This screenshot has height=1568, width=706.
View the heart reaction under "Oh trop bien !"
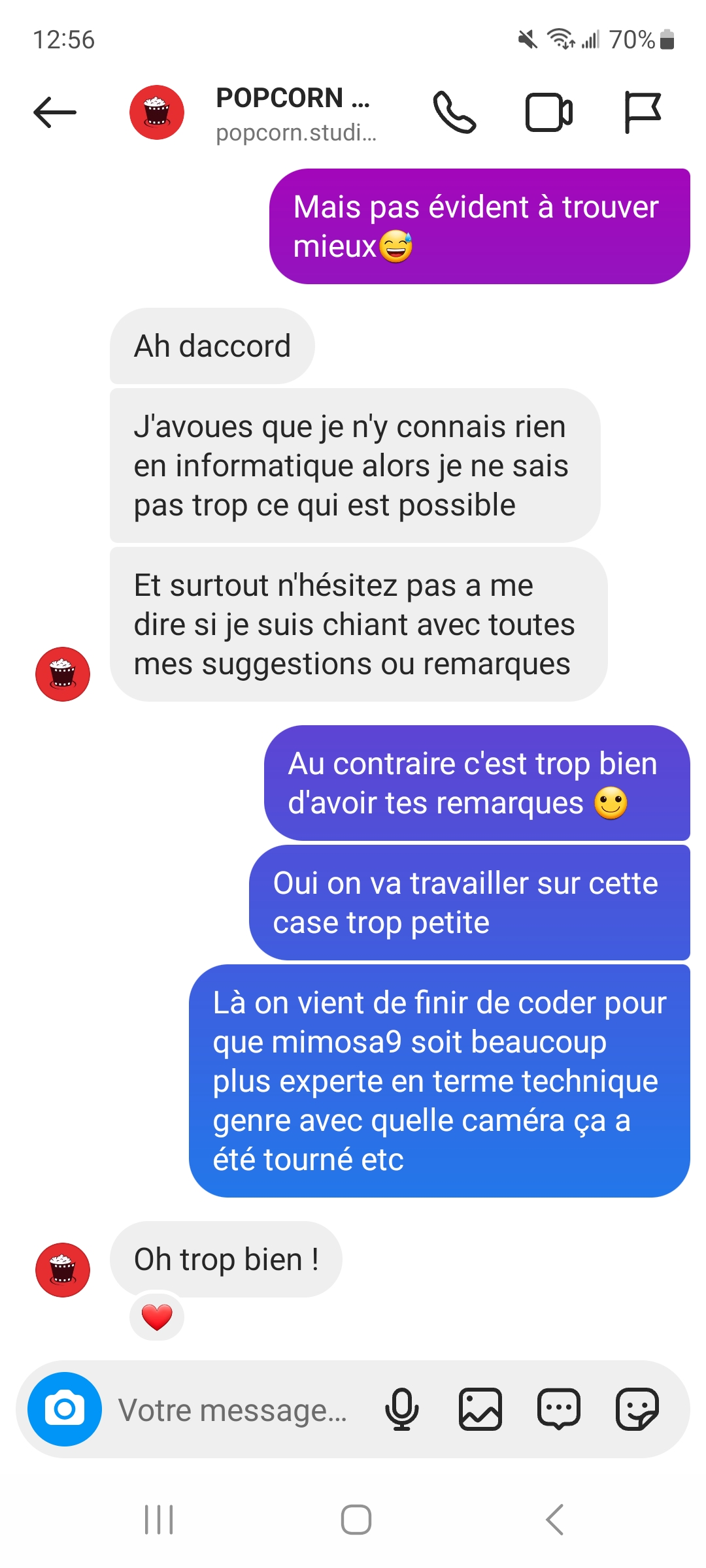pos(157,1317)
